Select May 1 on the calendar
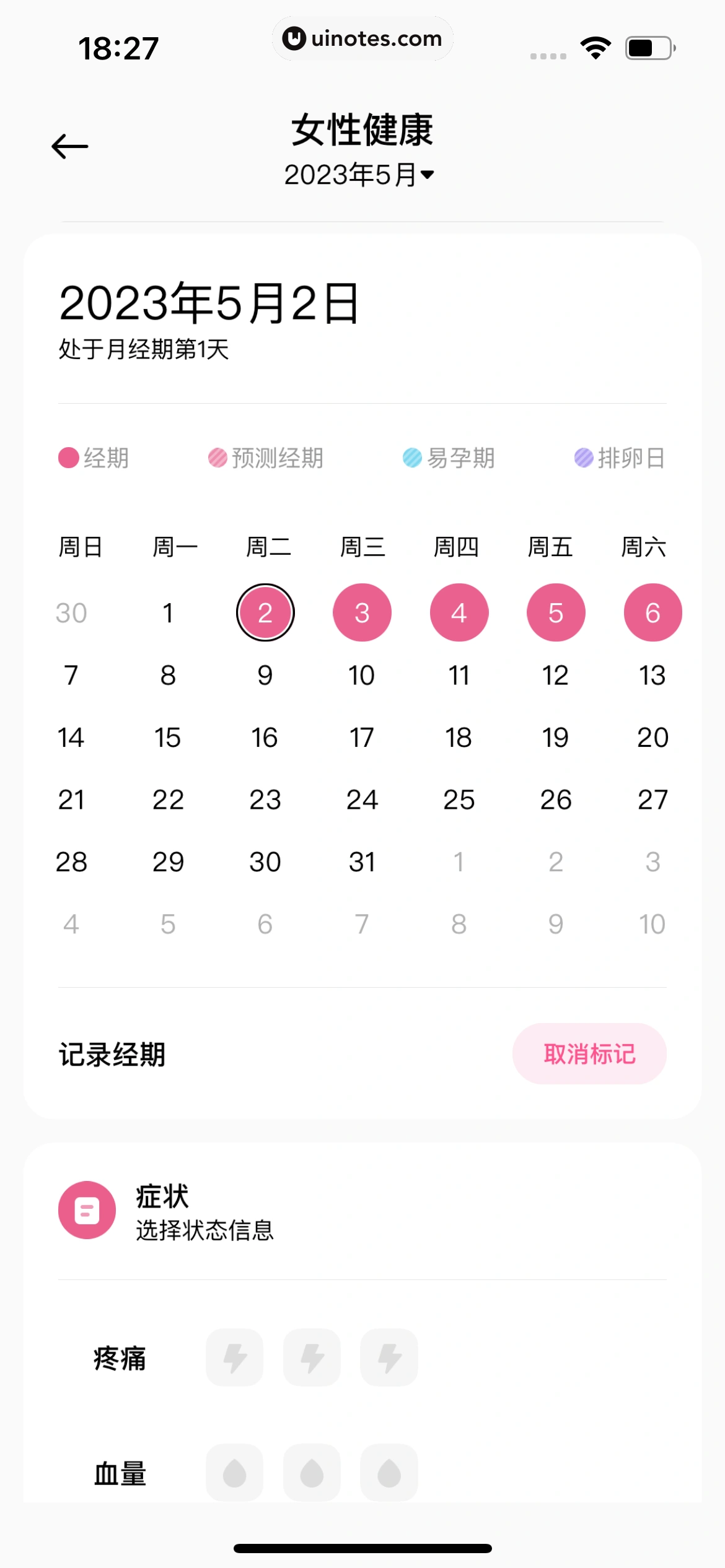The height and width of the screenshot is (1568, 725). [x=167, y=612]
